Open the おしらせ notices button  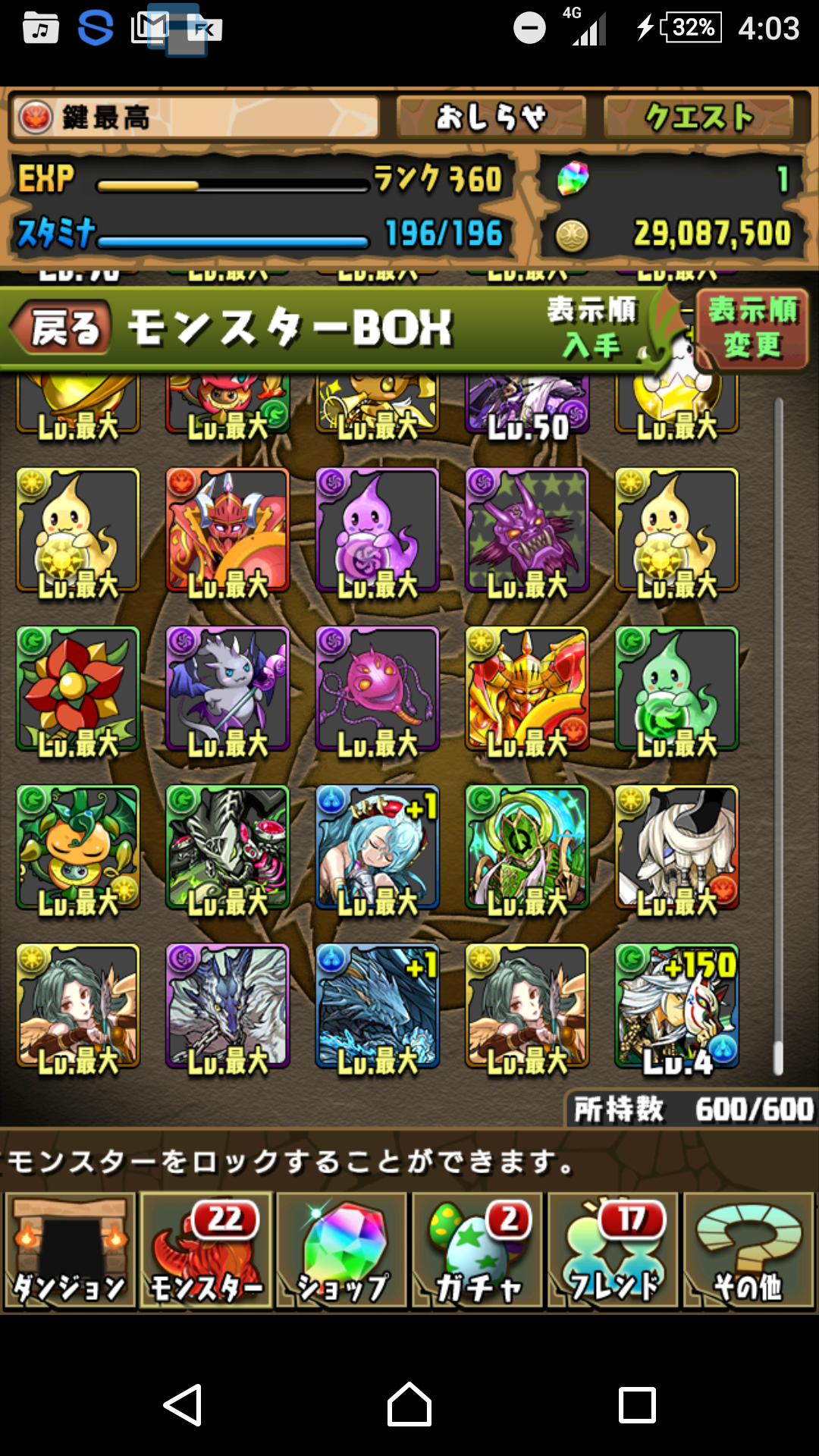[x=491, y=118]
